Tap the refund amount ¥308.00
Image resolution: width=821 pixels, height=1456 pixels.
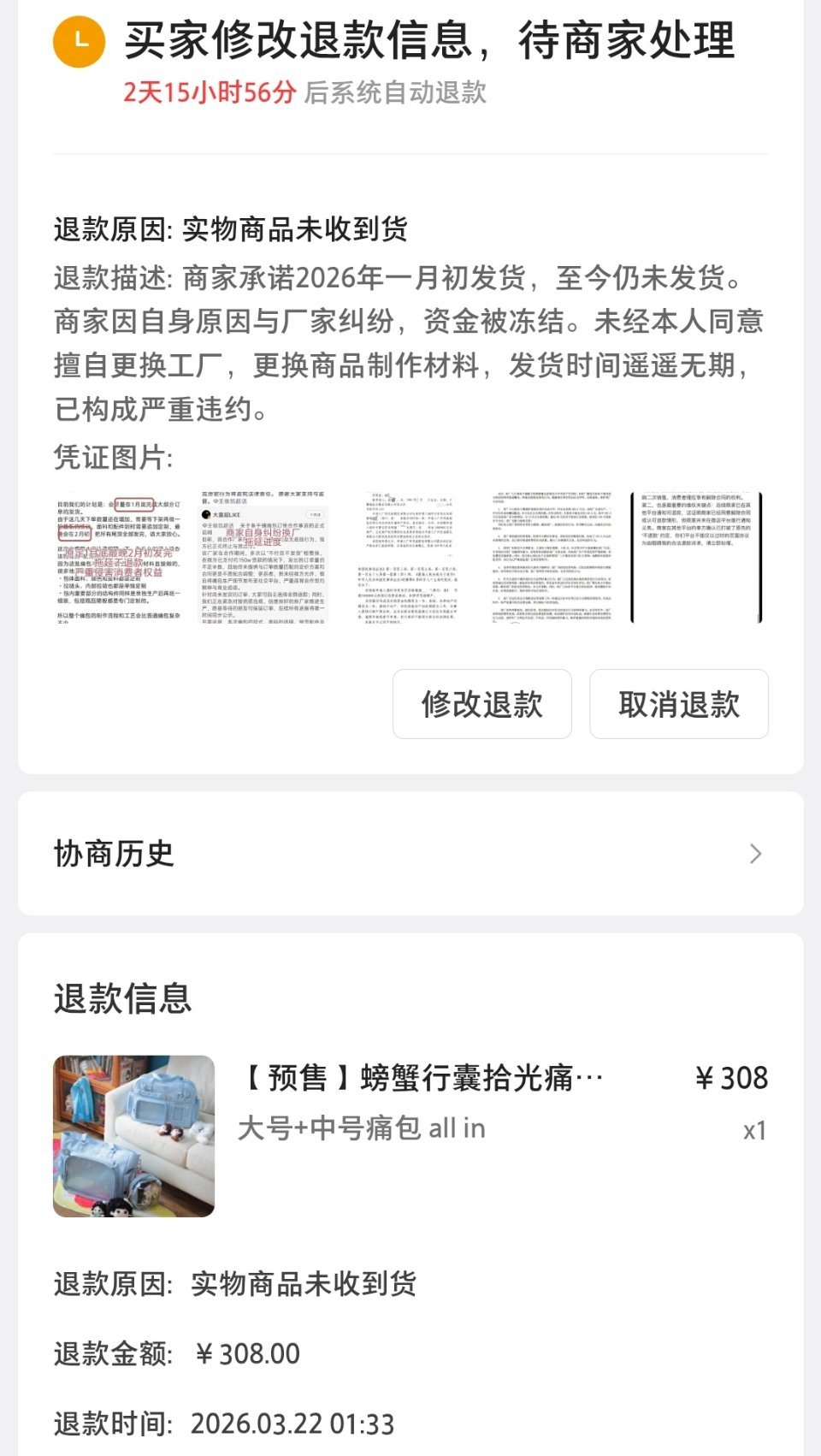pyautogui.click(x=246, y=1354)
